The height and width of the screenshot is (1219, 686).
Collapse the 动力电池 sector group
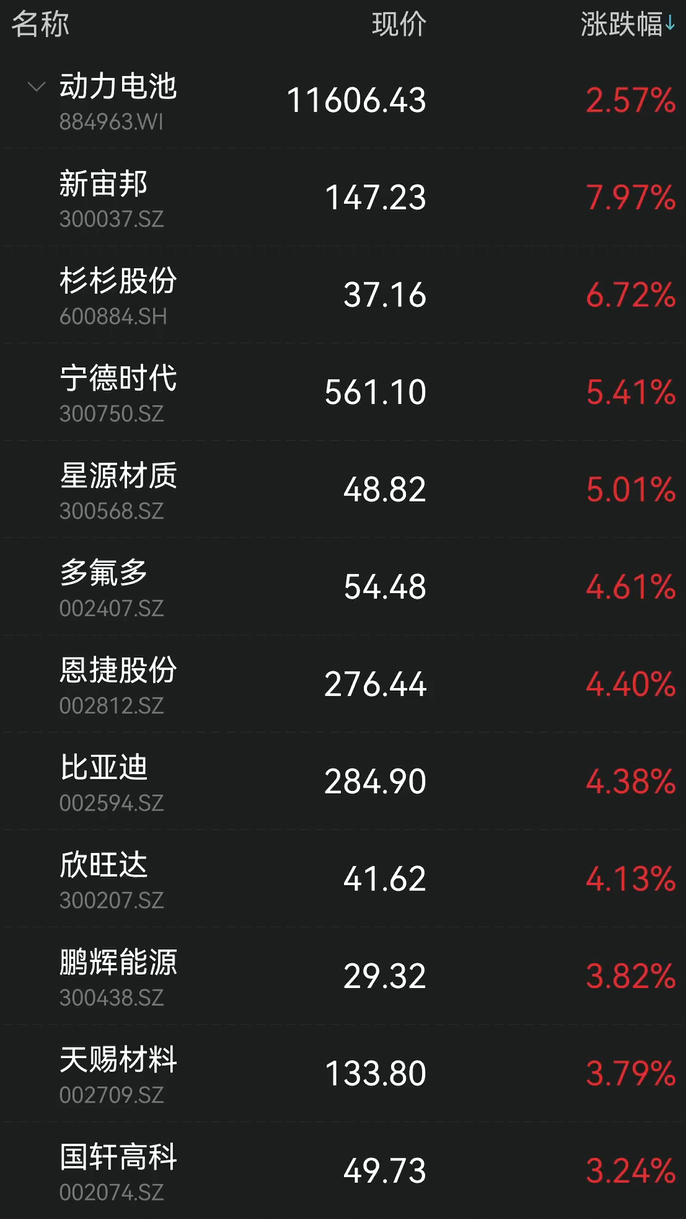[37, 87]
